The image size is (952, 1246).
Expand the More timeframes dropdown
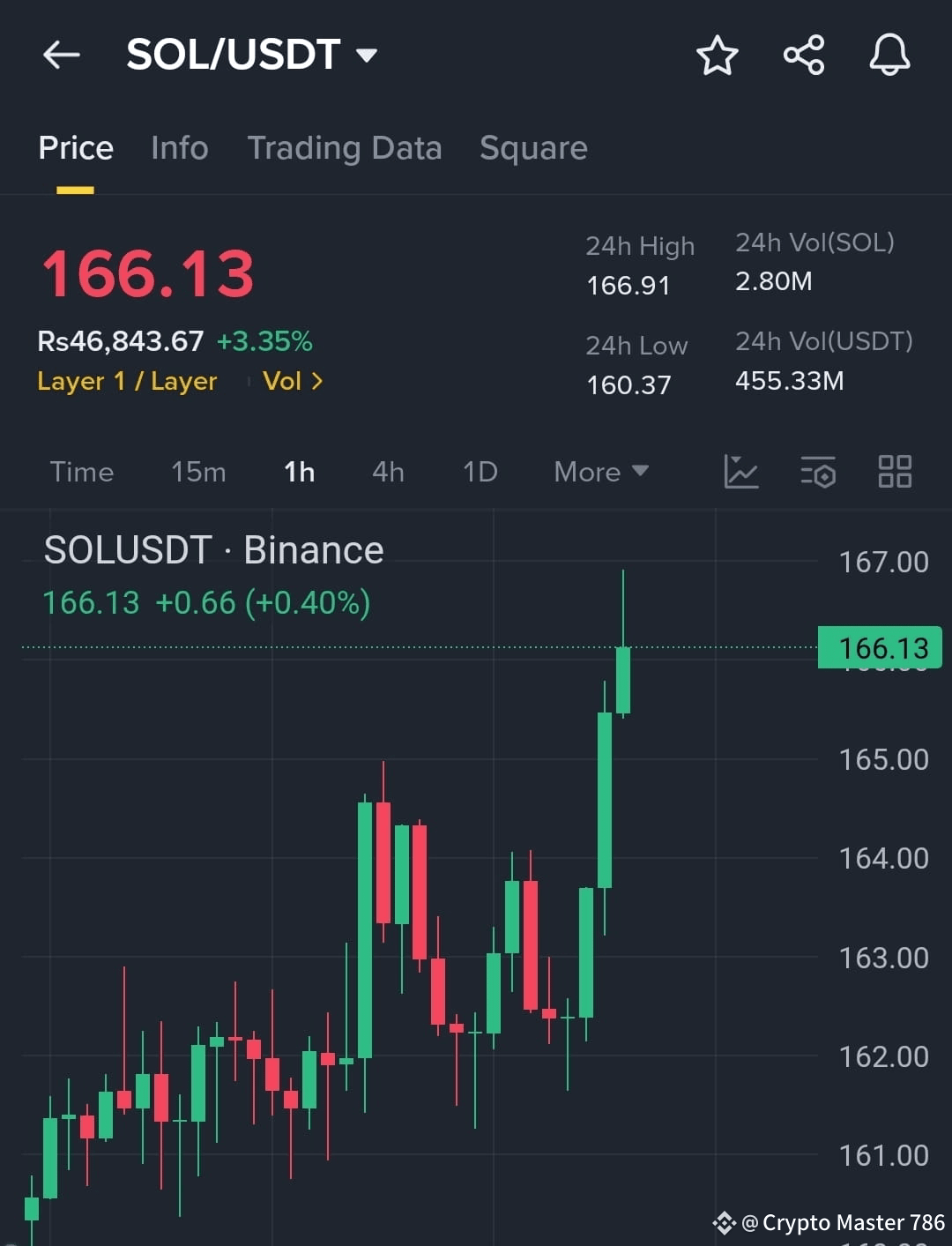coord(600,473)
